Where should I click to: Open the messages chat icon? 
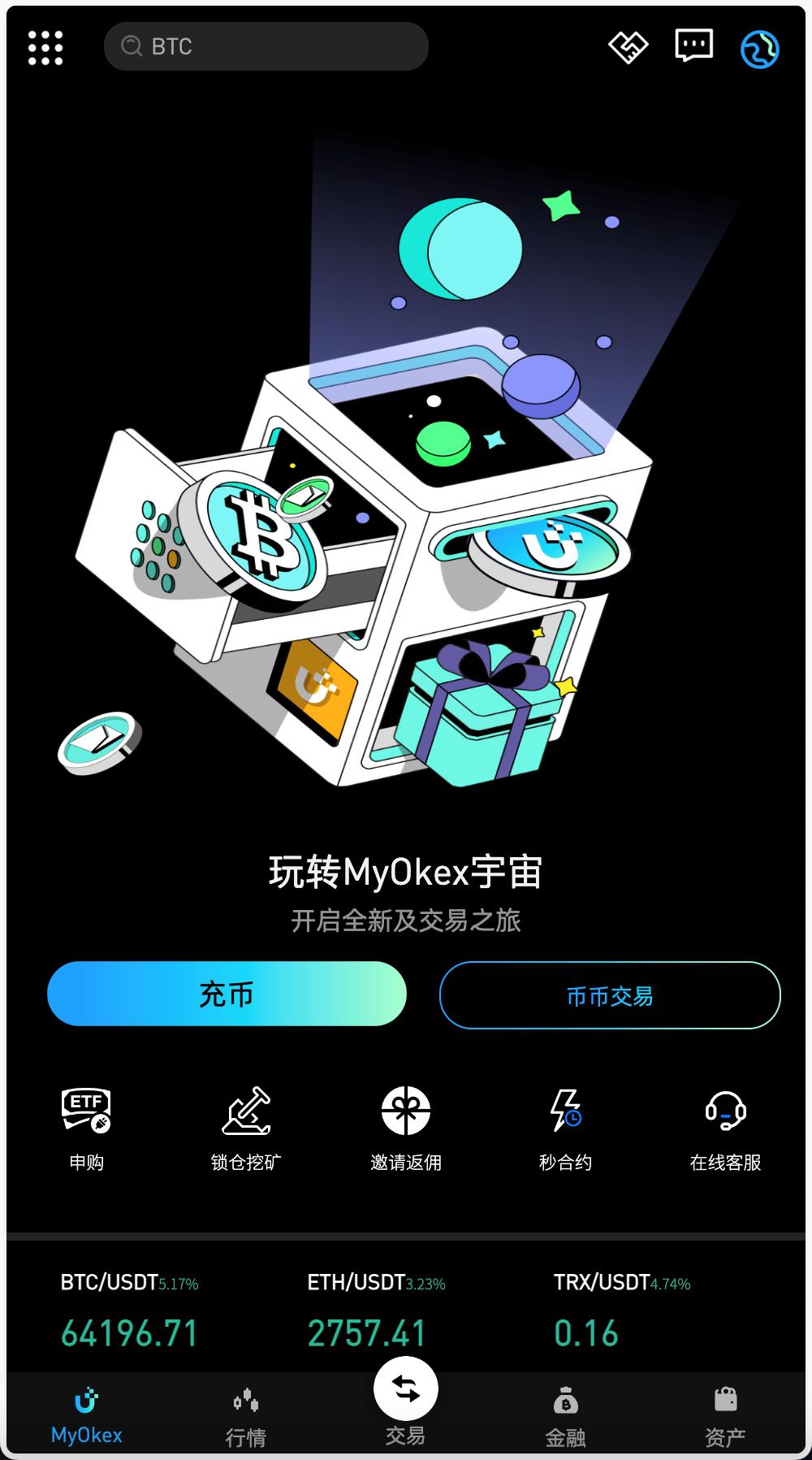693,46
